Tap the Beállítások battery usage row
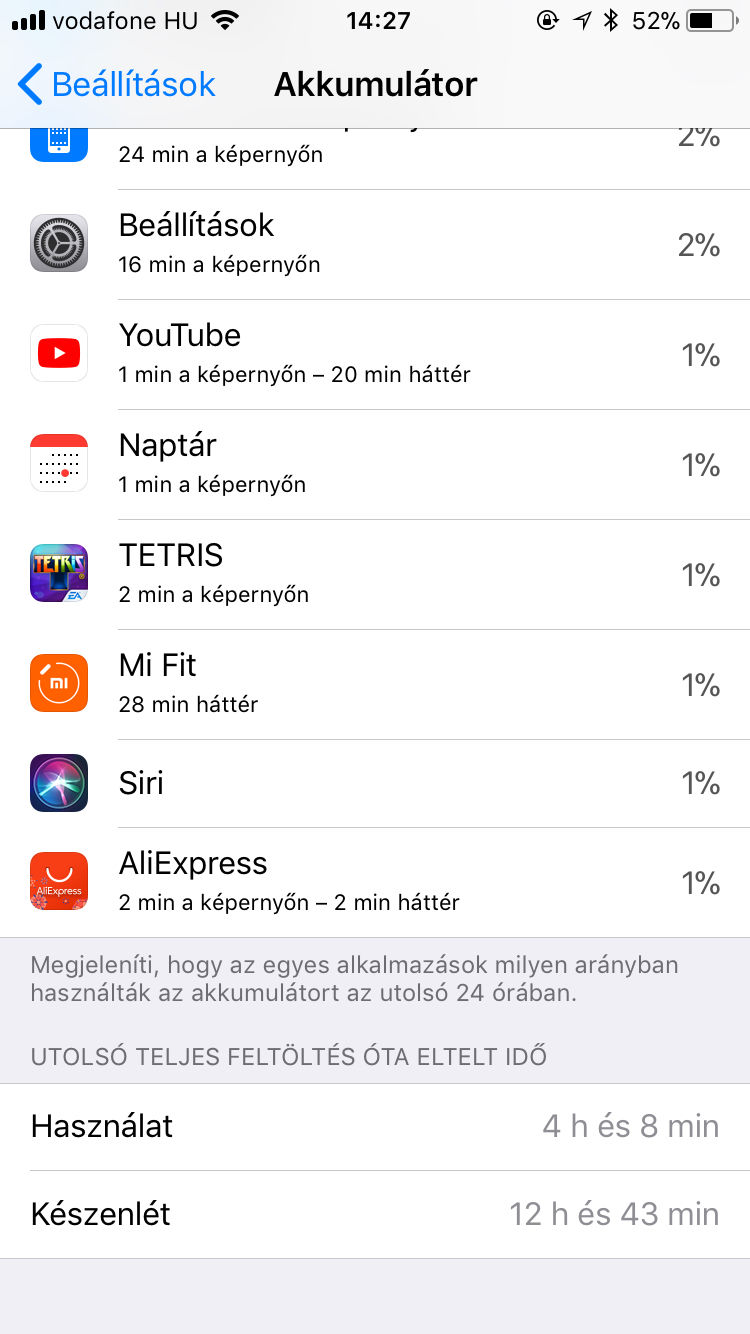This screenshot has height=1334, width=750. coord(375,244)
